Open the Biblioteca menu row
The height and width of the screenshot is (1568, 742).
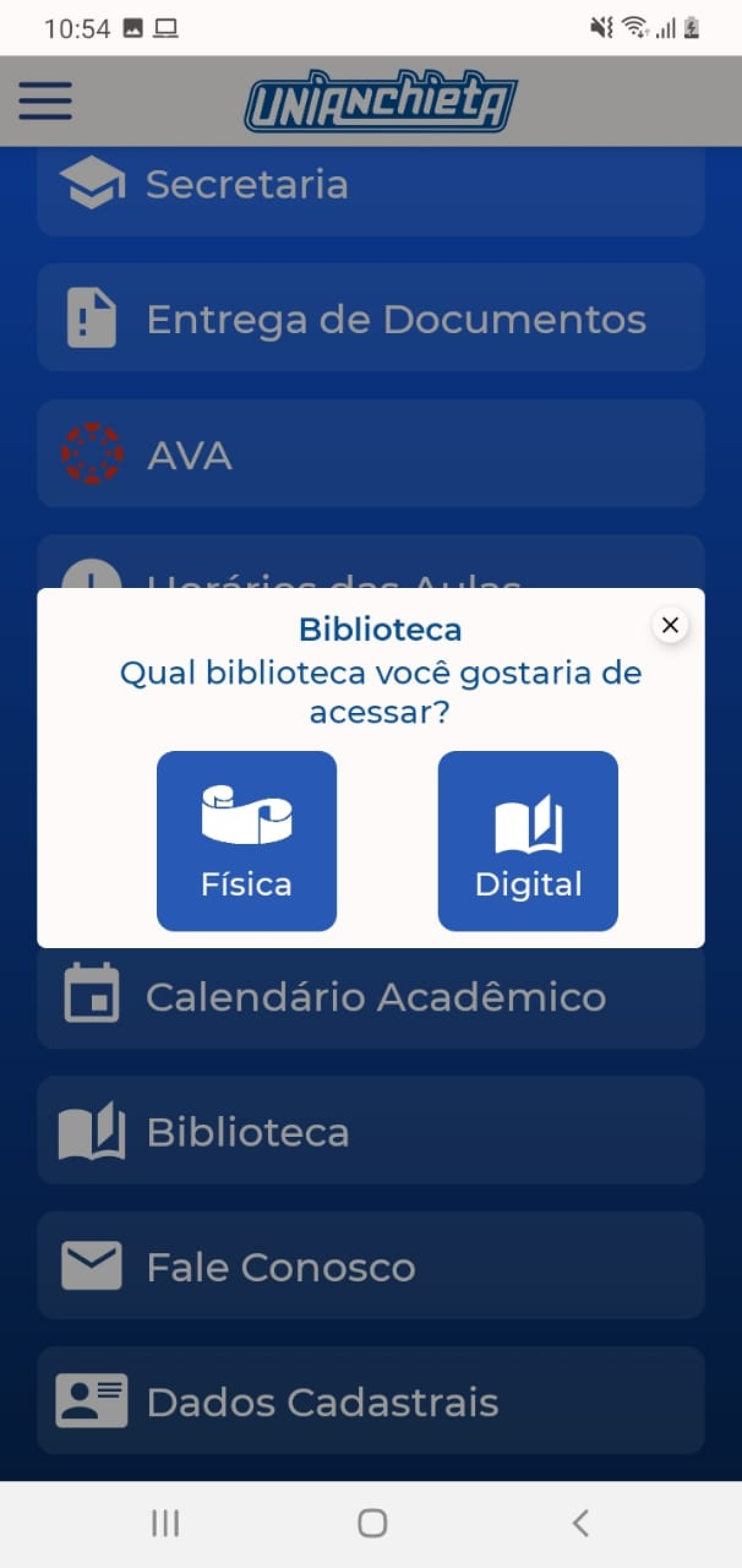pyautogui.click(x=370, y=1131)
